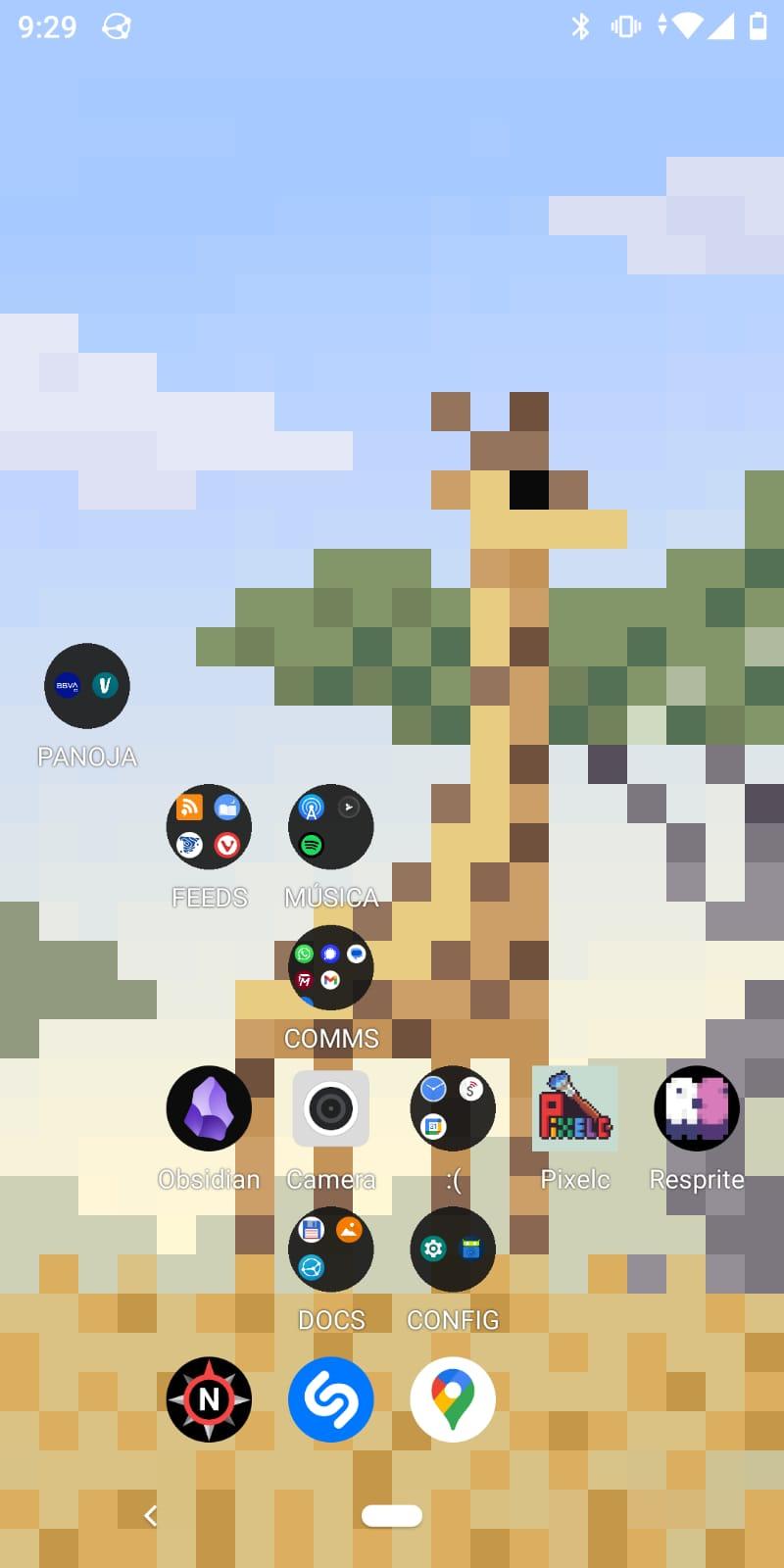
Task: Open the FEEDS folder
Action: coord(209,827)
